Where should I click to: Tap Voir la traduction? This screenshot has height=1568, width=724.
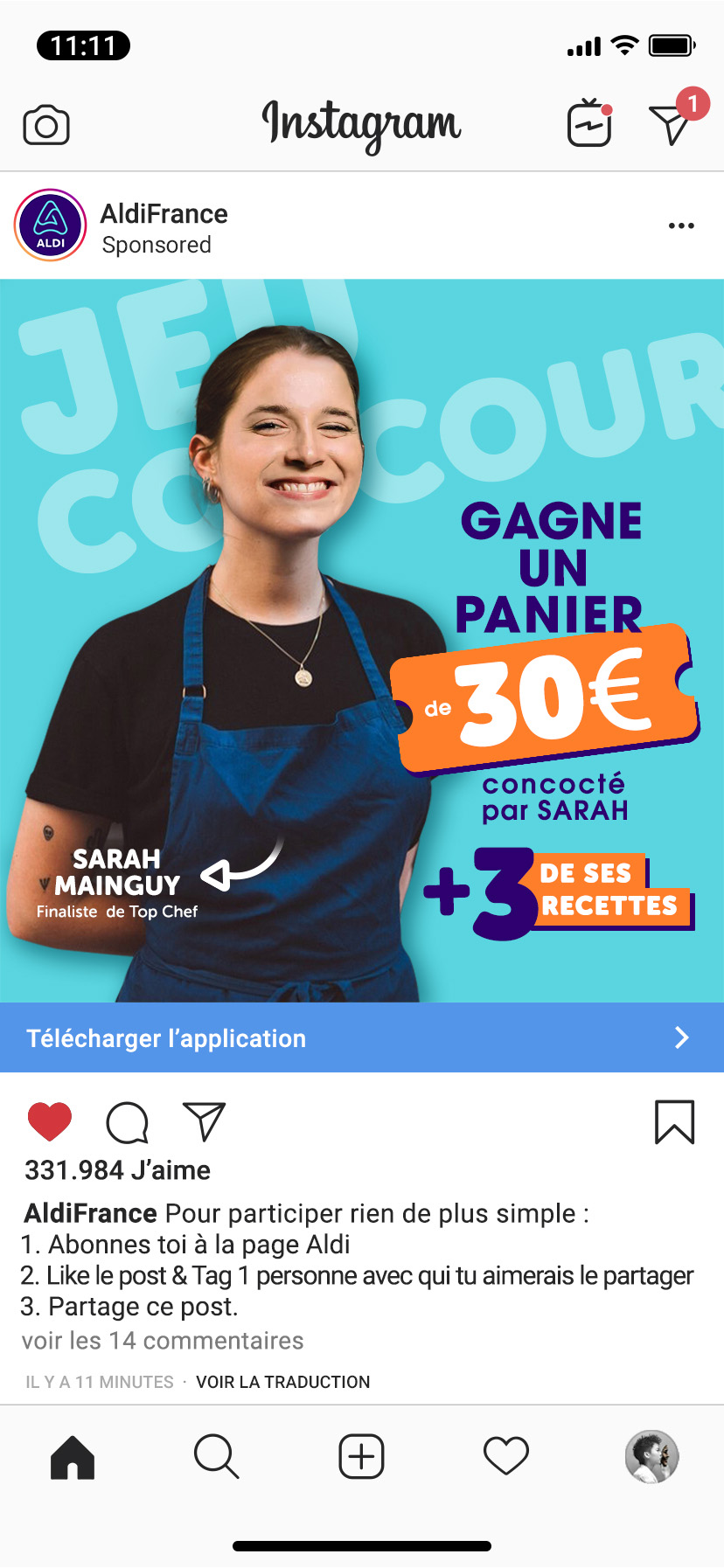coord(282,1382)
